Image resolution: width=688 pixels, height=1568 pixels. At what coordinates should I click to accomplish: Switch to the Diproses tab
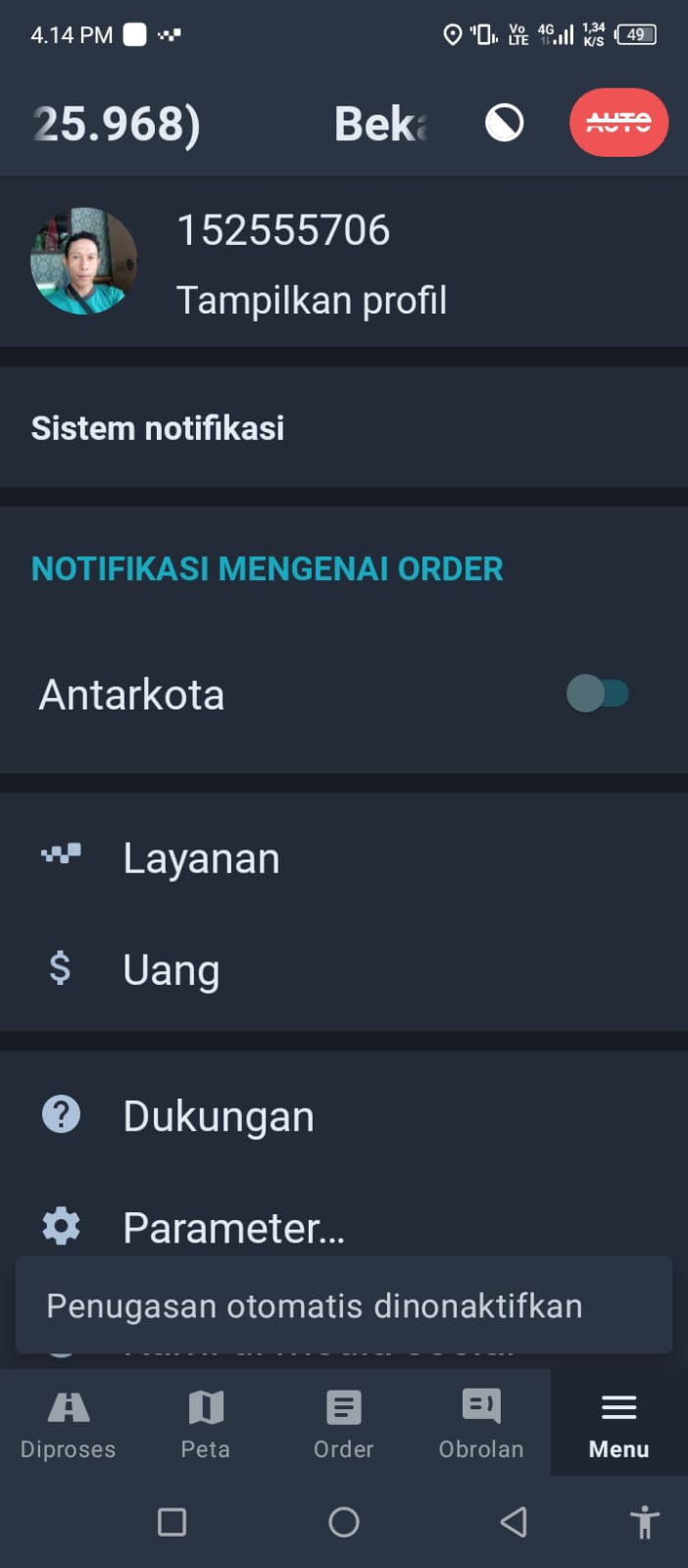tap(68, 1423)
